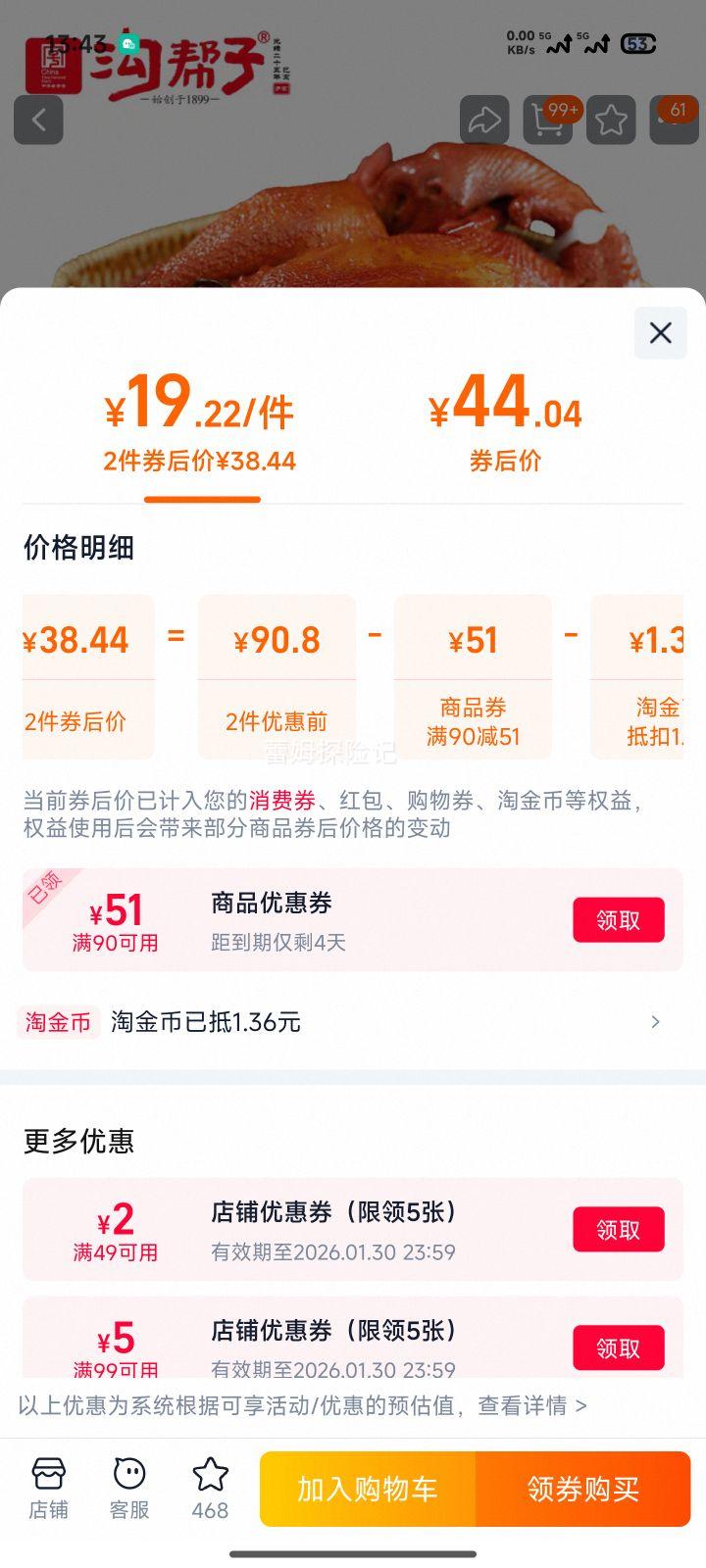Tap the back arrow at top left

pyautogui.click(x=38, y=120)
